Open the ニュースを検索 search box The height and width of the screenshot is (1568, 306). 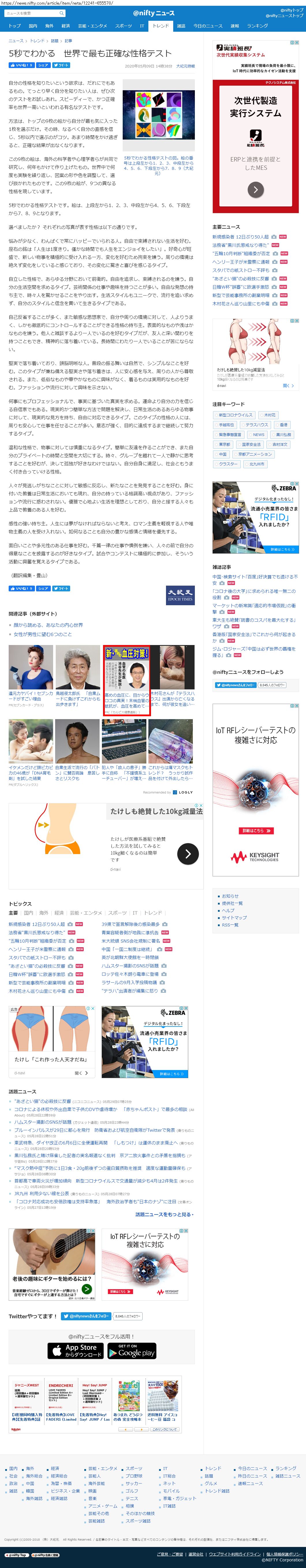(x=33, y=13)
